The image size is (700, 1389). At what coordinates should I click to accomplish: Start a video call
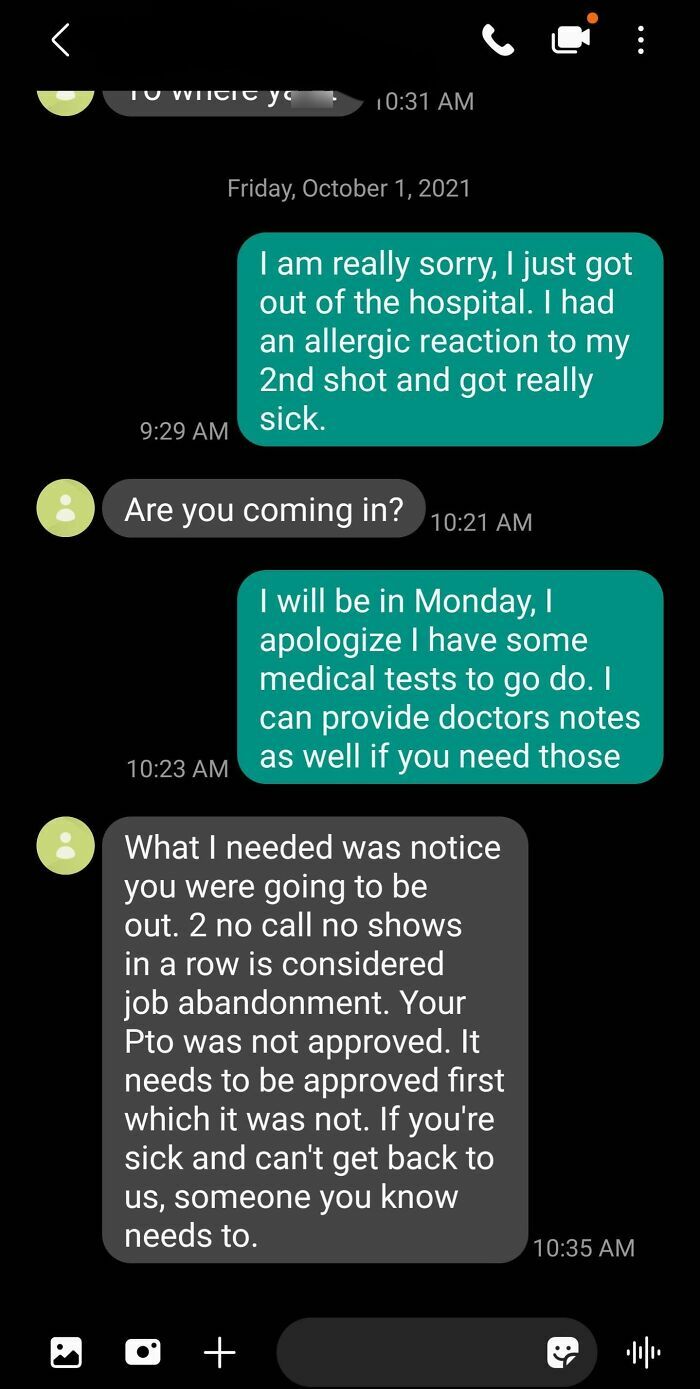pos(569,40)
